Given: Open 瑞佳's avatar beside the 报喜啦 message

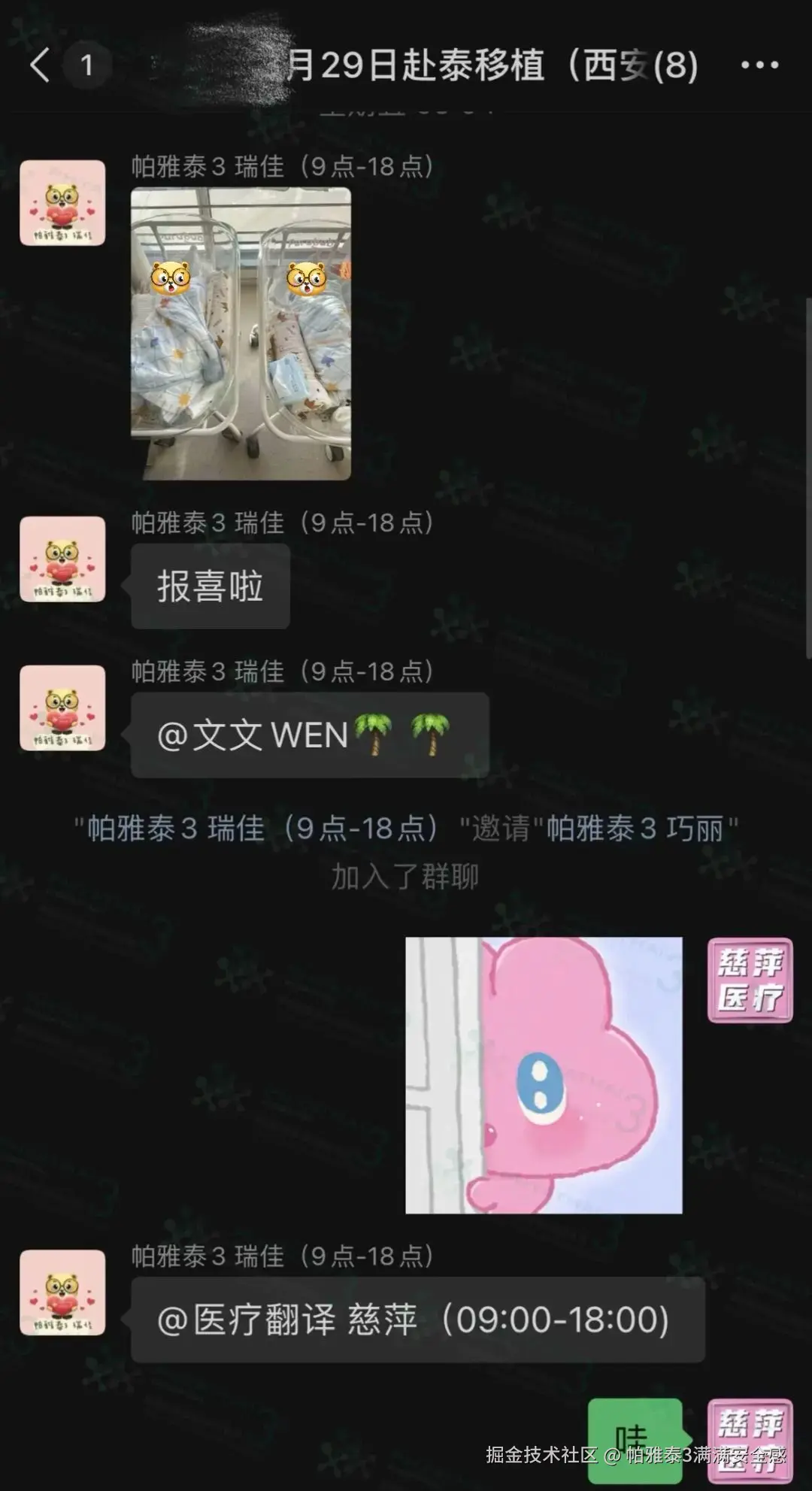Looking at the screenshot, I should tap(62, 559).
